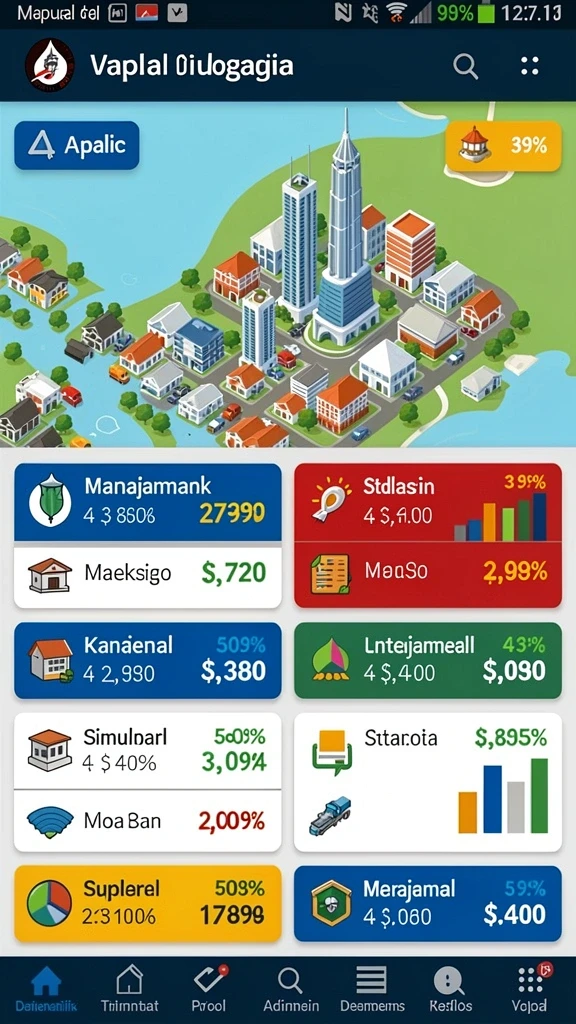Image resolution: width=576 pixels, height=1024 pixels.
Task: Open the Suplerel card
Action: tap(148, 904)
